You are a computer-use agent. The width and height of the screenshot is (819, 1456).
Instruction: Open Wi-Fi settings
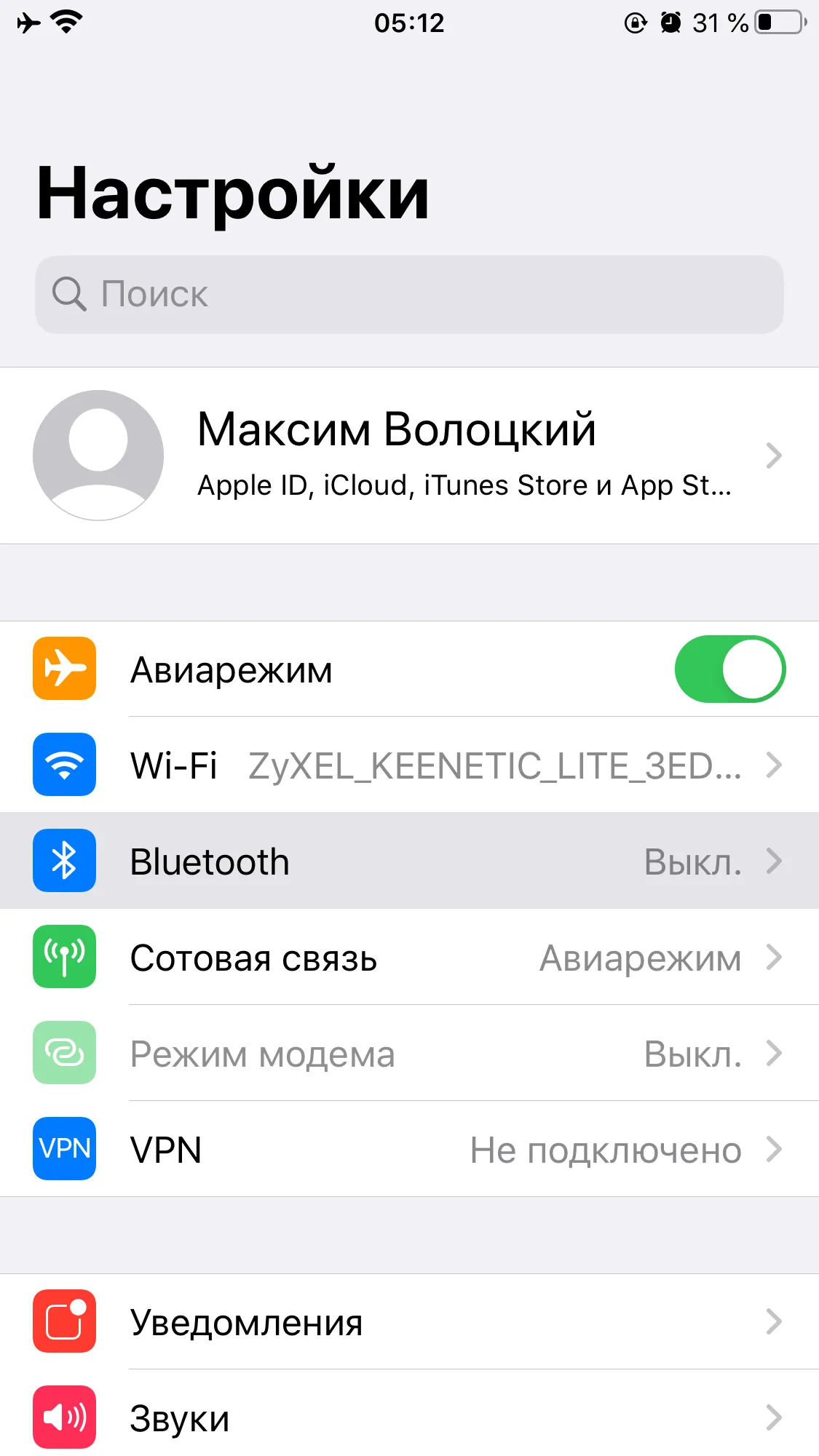409,765
